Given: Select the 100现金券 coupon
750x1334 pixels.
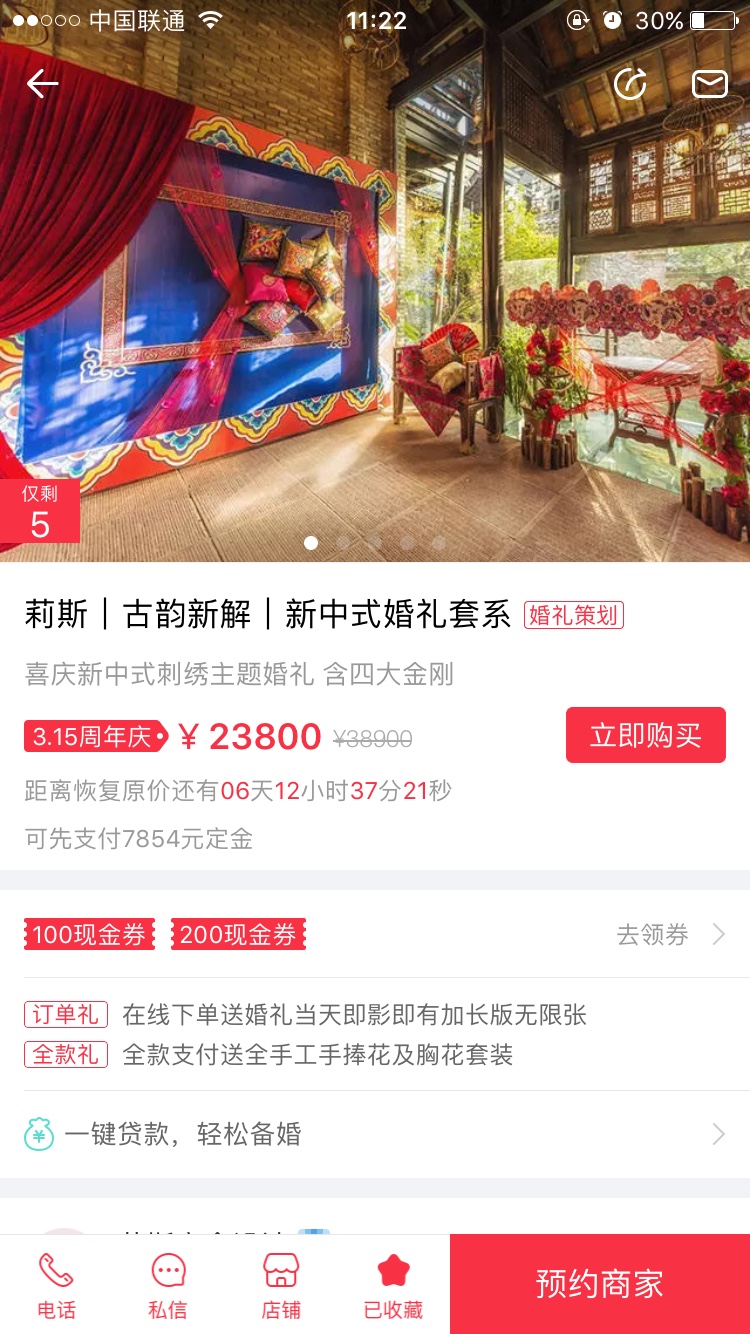Looking at the screenshot, I should pyautogui.click(x=90, y=935).
